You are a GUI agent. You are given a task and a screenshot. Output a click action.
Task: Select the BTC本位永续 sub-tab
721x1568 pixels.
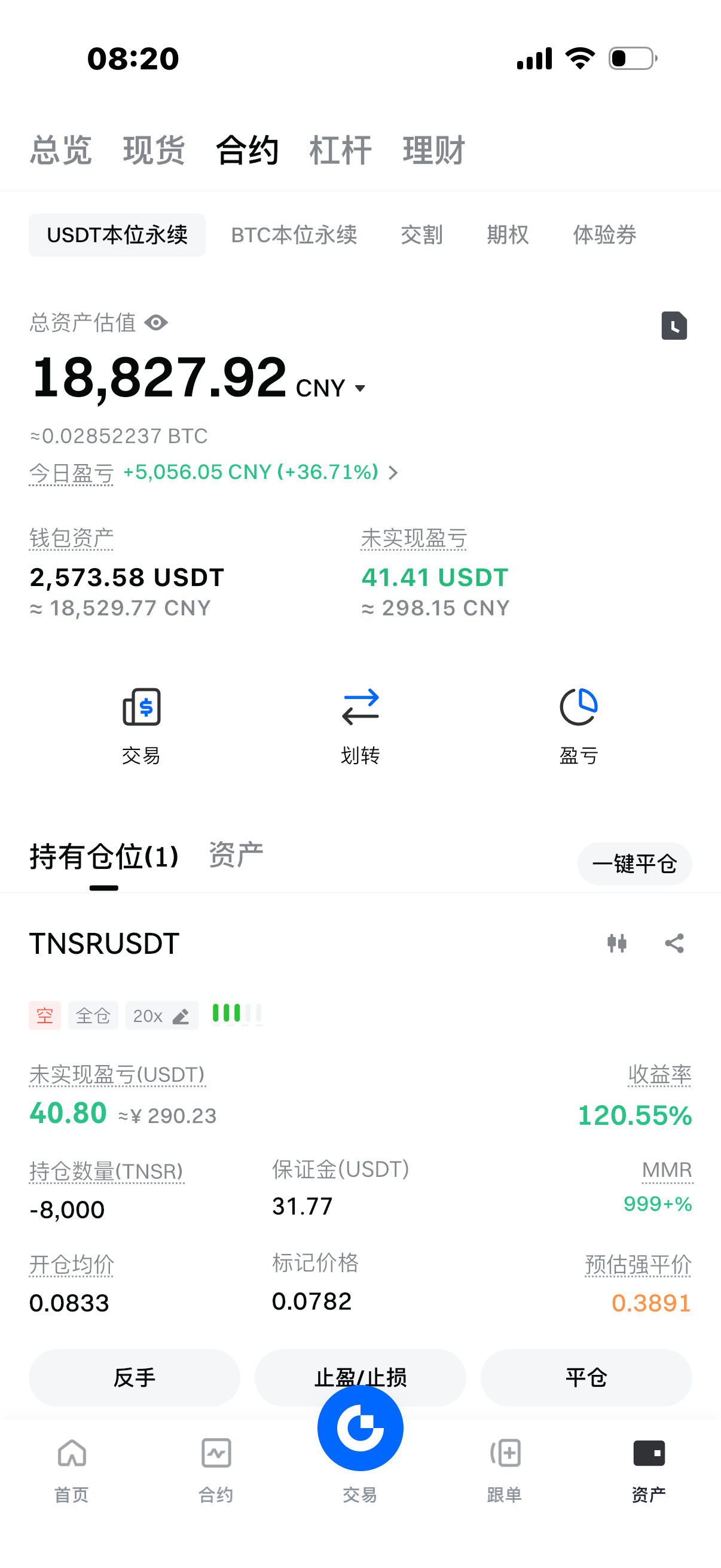pyautogui.click(x=294, y=235)
